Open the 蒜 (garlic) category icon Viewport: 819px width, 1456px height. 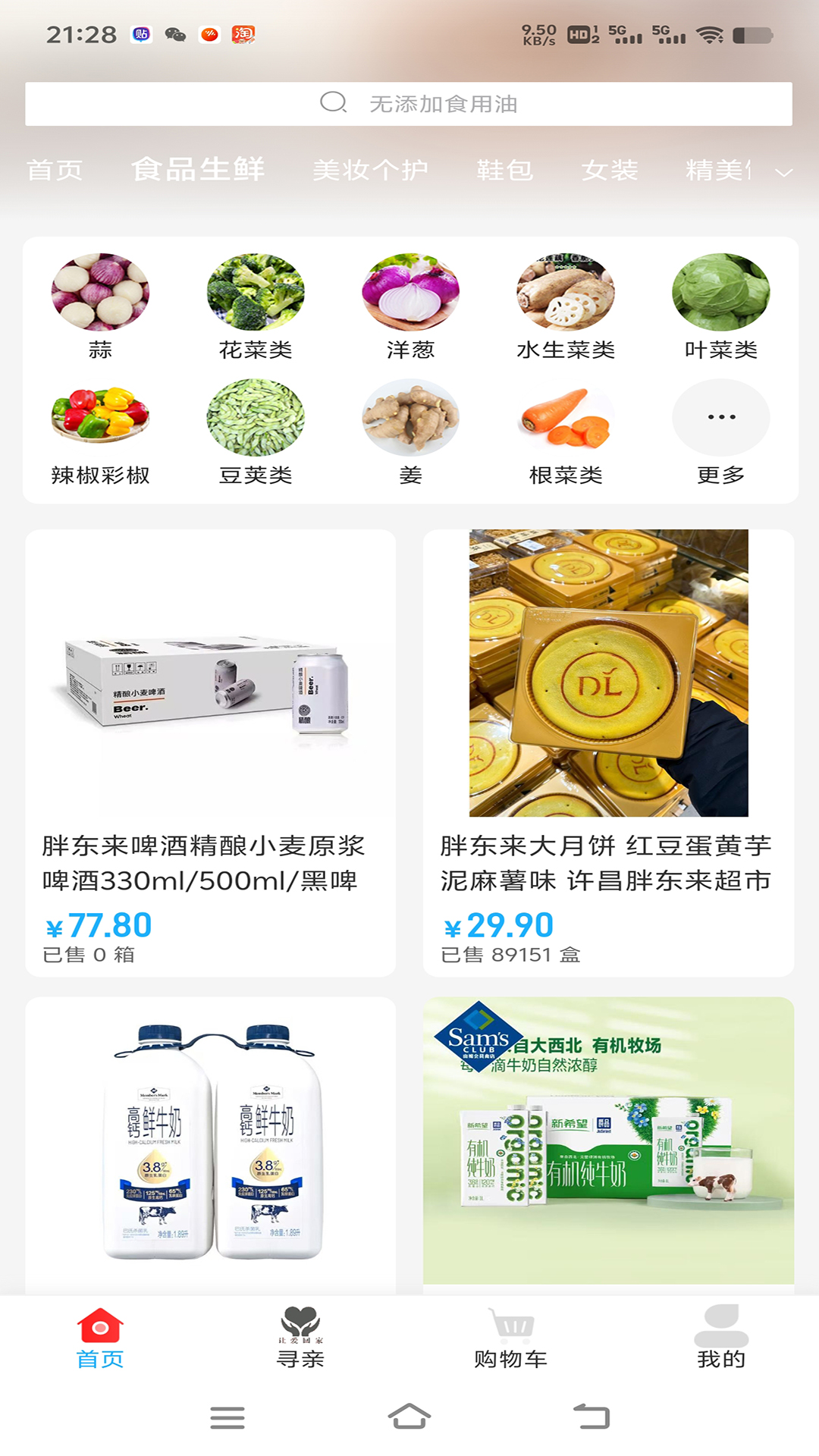click(100, 294)
